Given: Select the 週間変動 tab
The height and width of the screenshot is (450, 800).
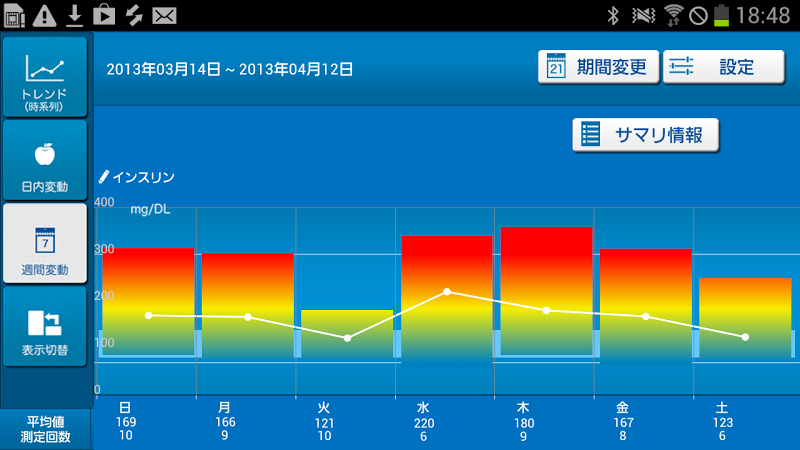Looking at the screenshot, I should [x=45, y=243].
